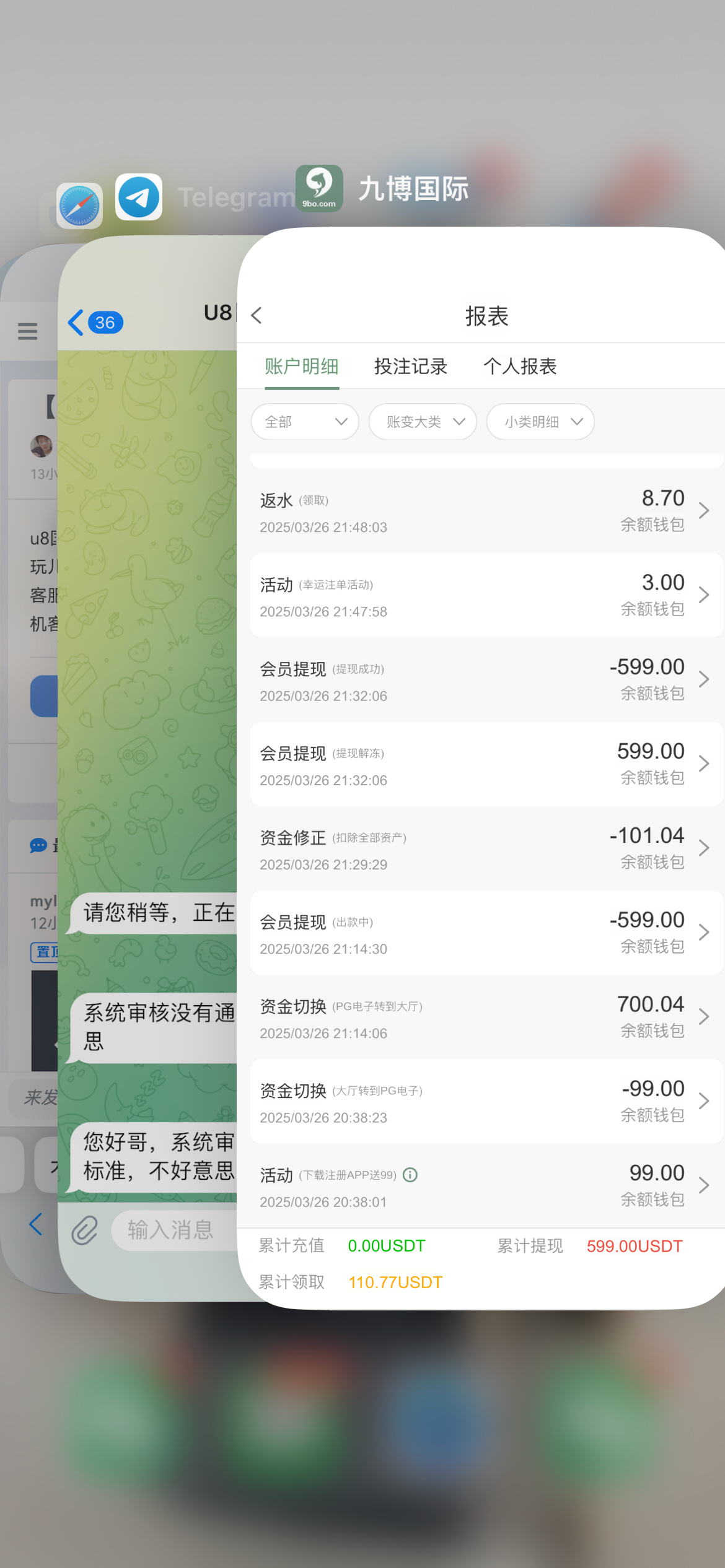Open the 幸运注单活动 3.00 record
Viewport: 725px width, 1568px height.
tap(486, 595)
